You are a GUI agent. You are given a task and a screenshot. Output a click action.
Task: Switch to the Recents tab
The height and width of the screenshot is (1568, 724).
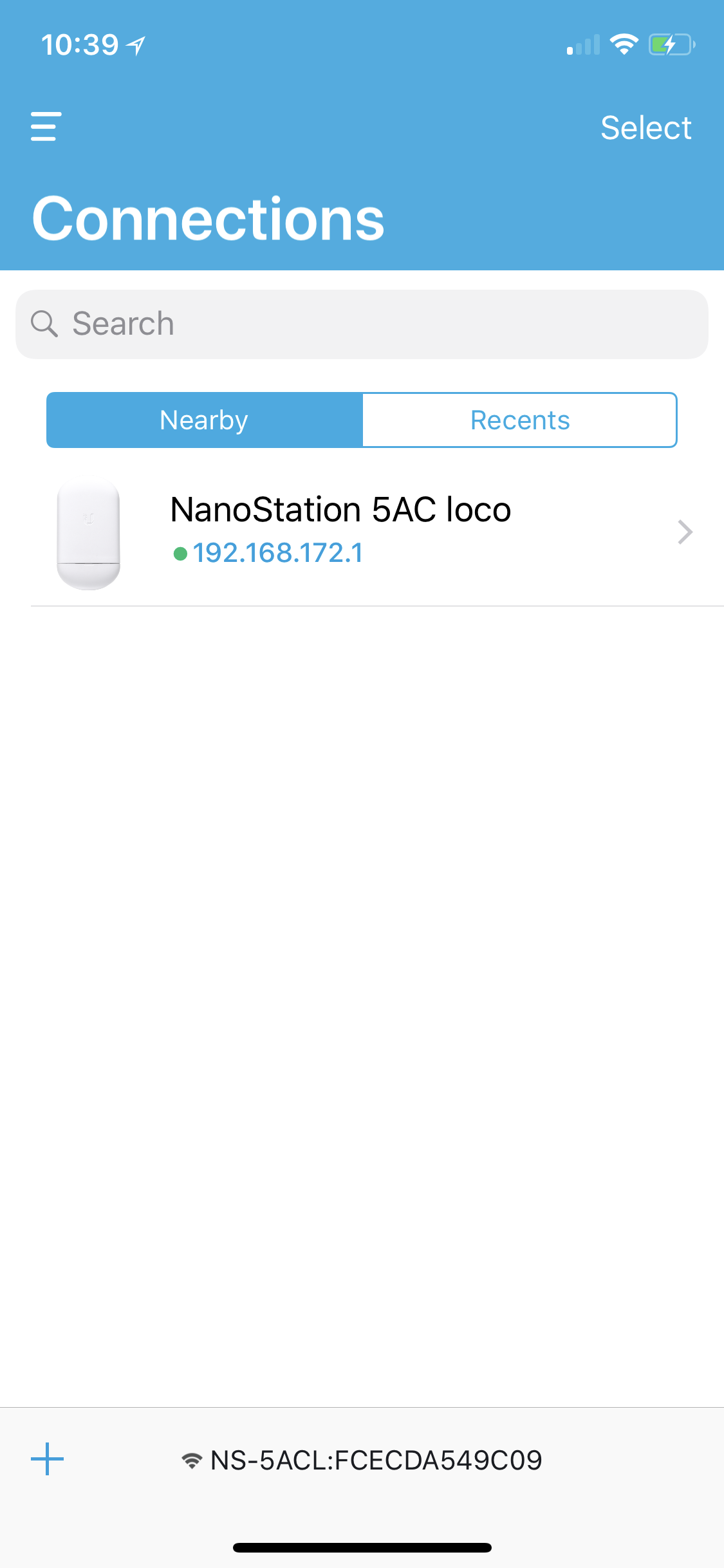[520, 420]
